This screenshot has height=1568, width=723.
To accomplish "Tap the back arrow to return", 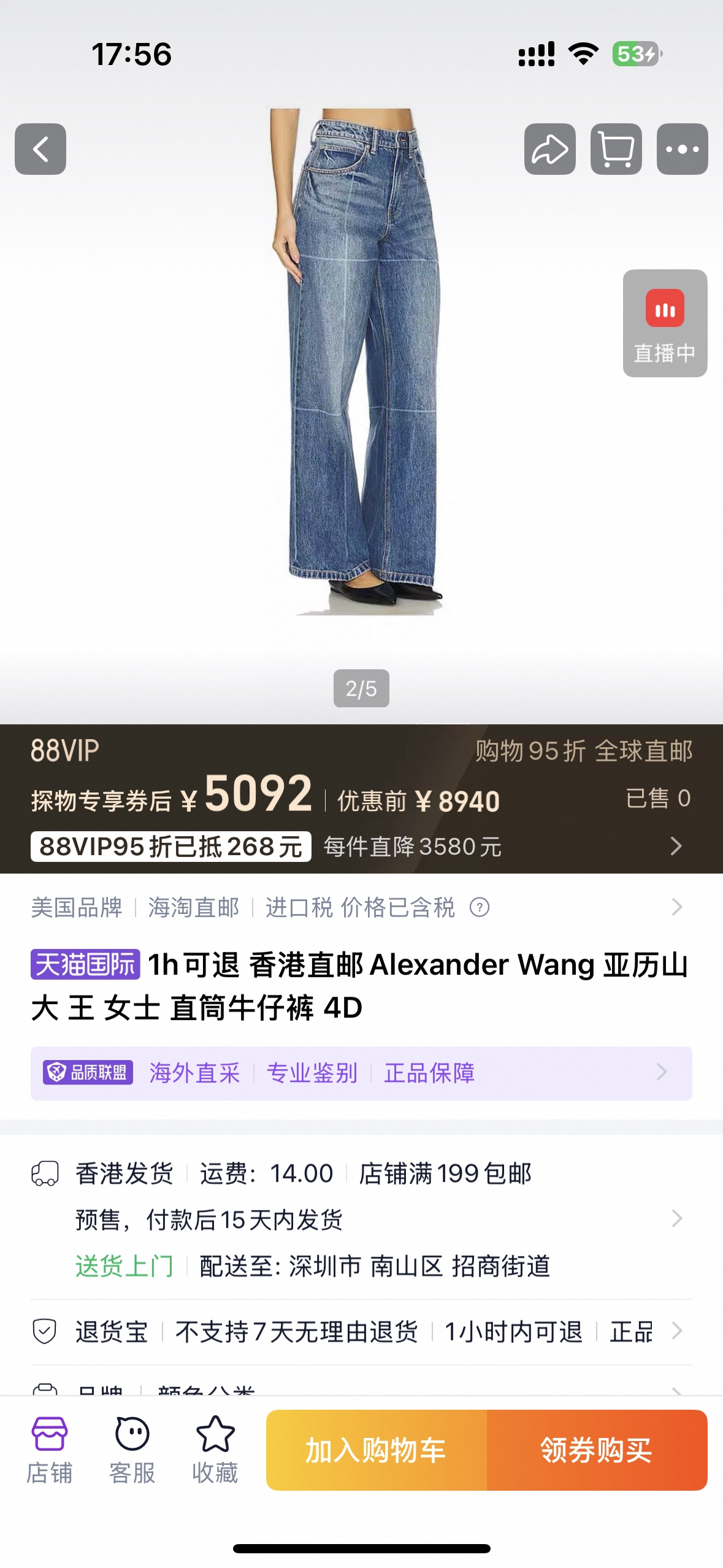I will click(41, 150).
